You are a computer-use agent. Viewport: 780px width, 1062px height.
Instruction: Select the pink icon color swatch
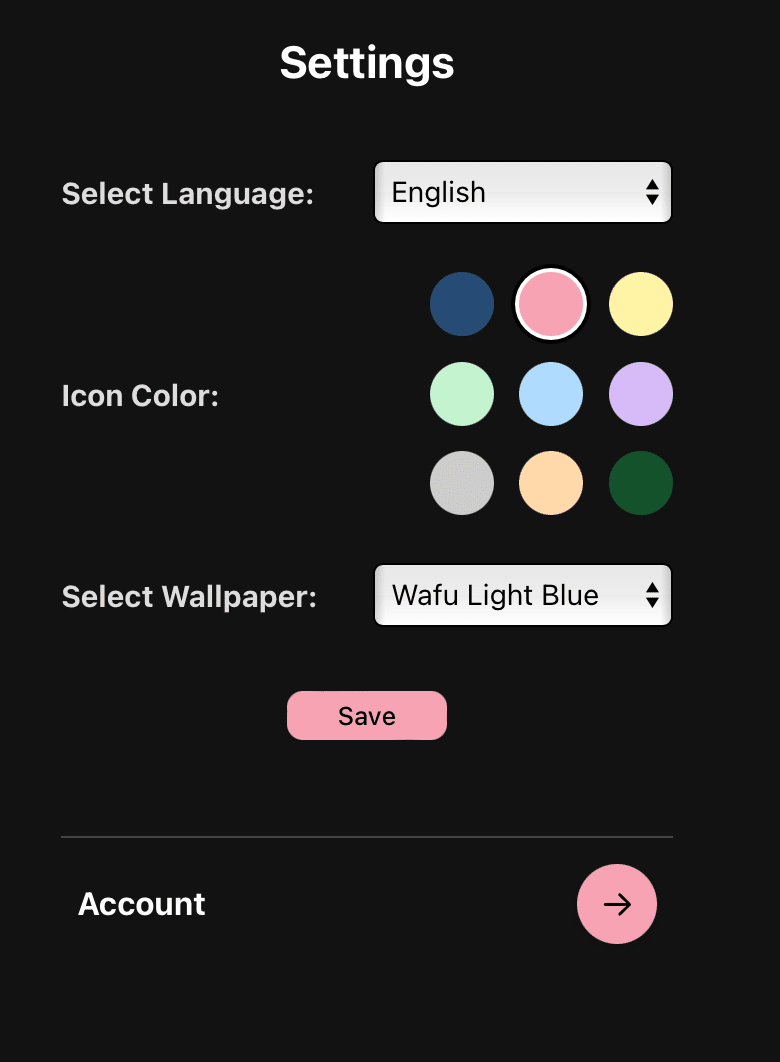pyautogui.click(x=550, y=304)
